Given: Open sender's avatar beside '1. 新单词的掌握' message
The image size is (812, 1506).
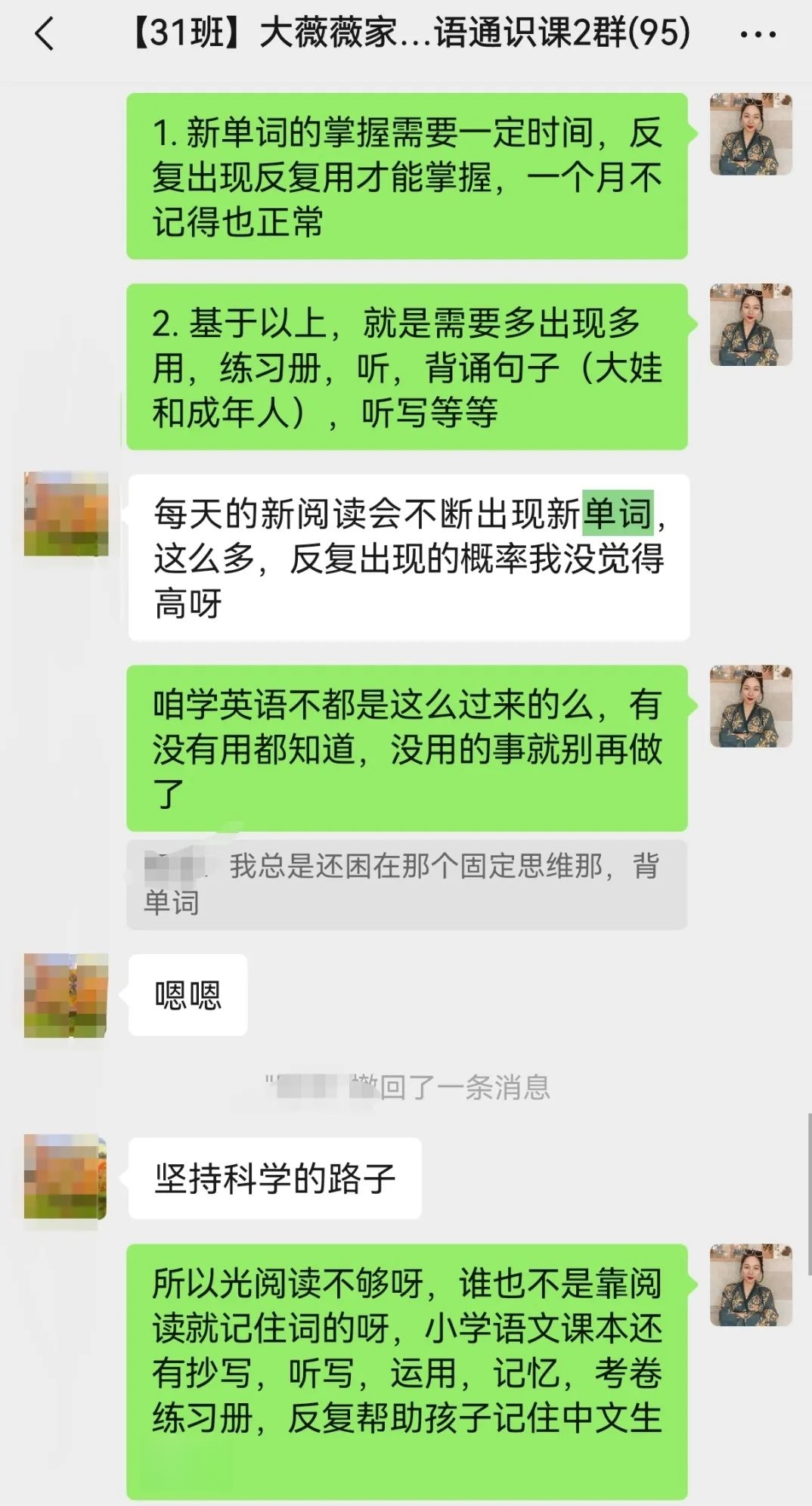Looking at the screenshot, I should (751, 135).
